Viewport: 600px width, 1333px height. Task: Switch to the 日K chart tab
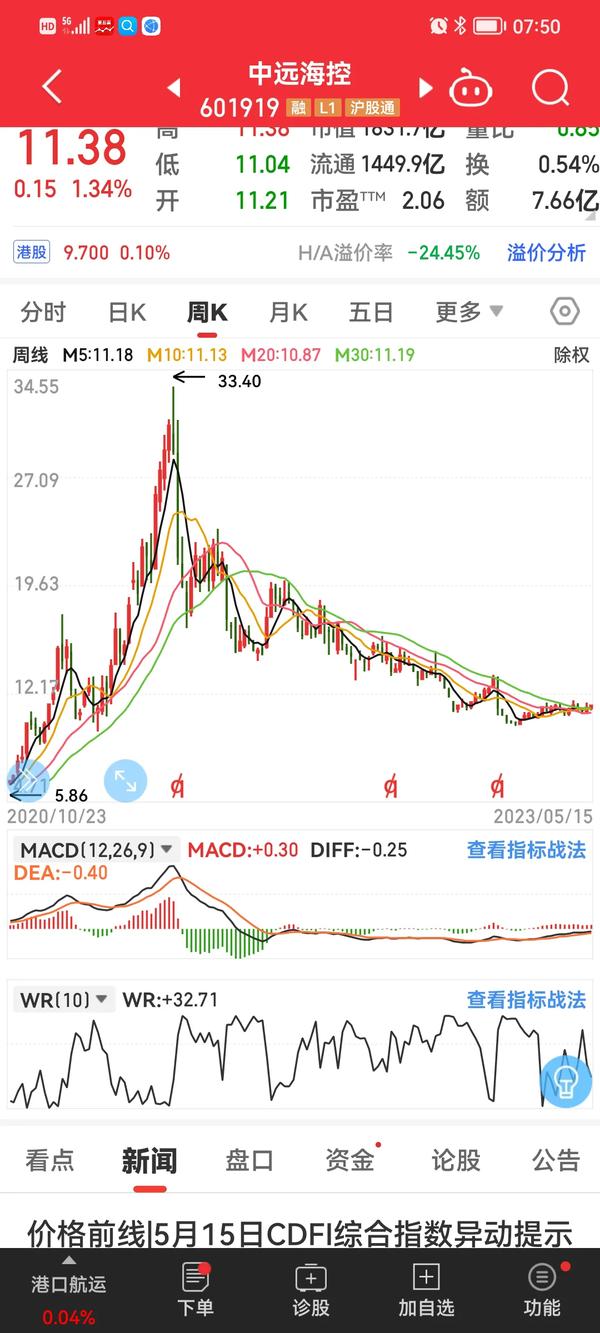(127, 313)
